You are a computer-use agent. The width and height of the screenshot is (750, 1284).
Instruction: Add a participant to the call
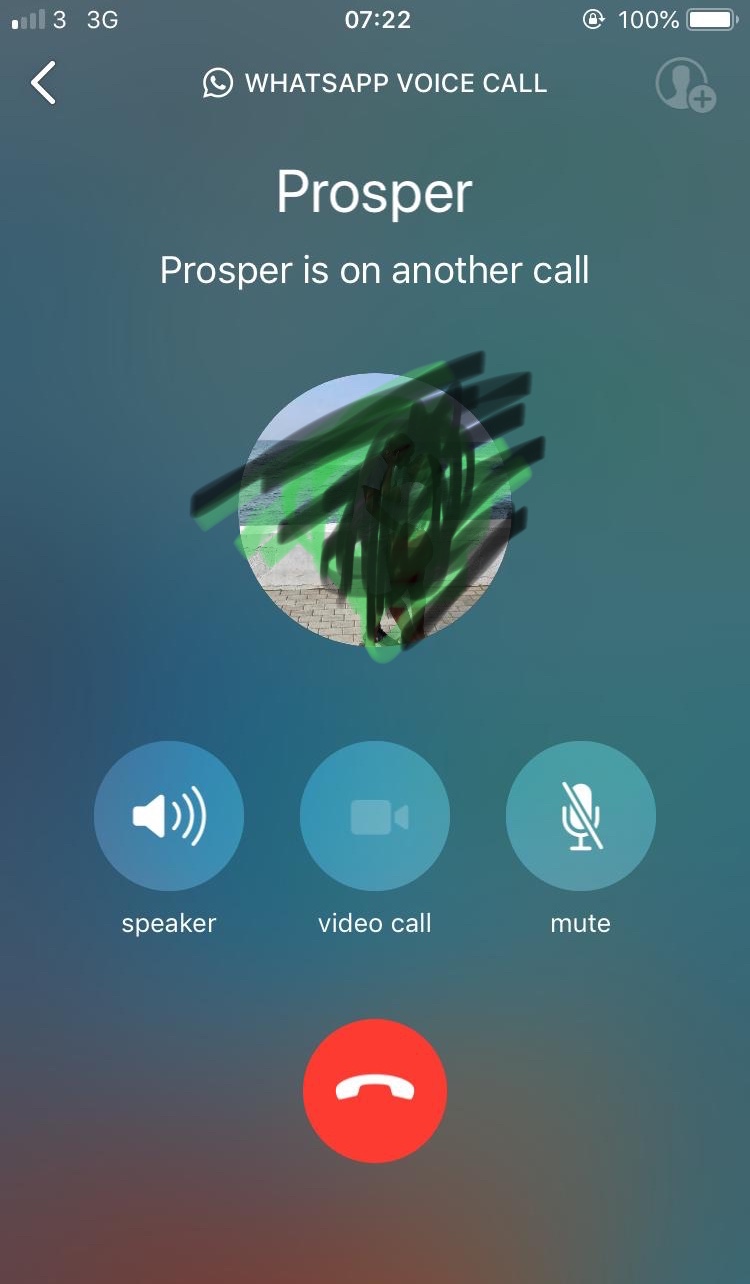pos(685,84)
